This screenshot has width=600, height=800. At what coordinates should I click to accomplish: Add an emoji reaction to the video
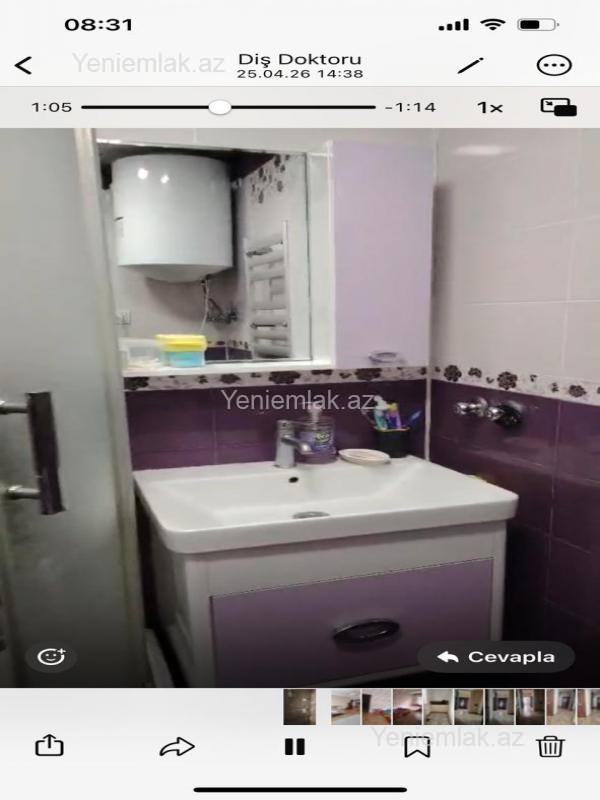click(x=51, y=657)
